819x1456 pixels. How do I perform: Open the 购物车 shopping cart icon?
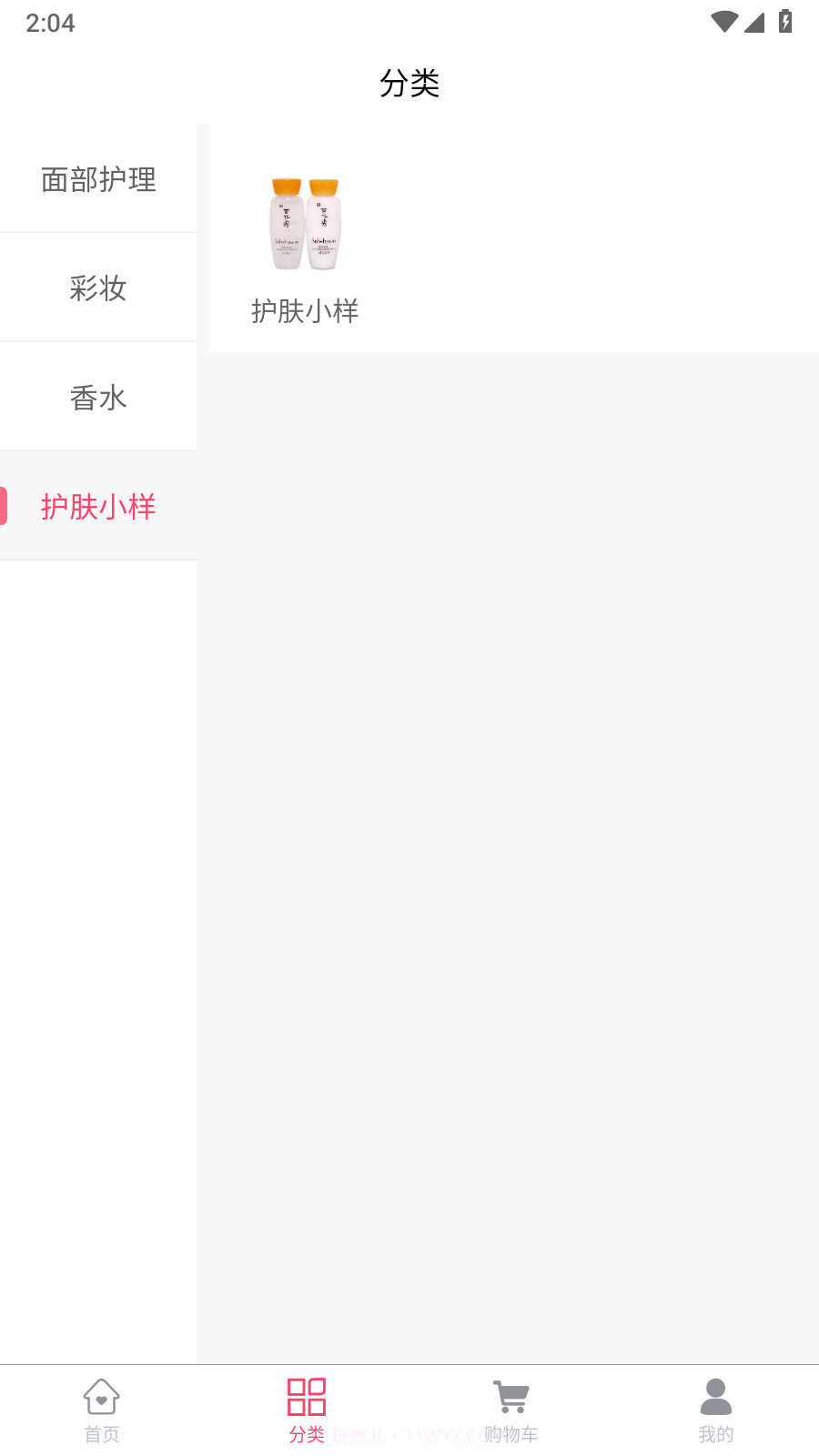click(511, 1397)
